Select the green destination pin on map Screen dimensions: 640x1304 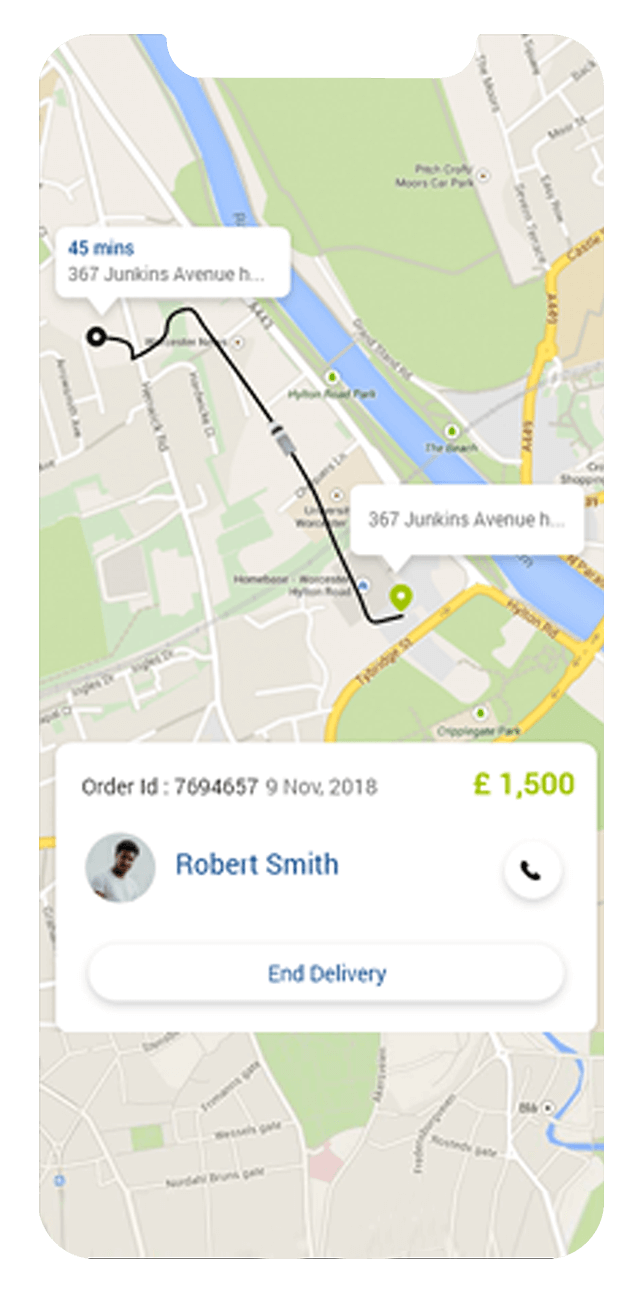tap(402, 598)
